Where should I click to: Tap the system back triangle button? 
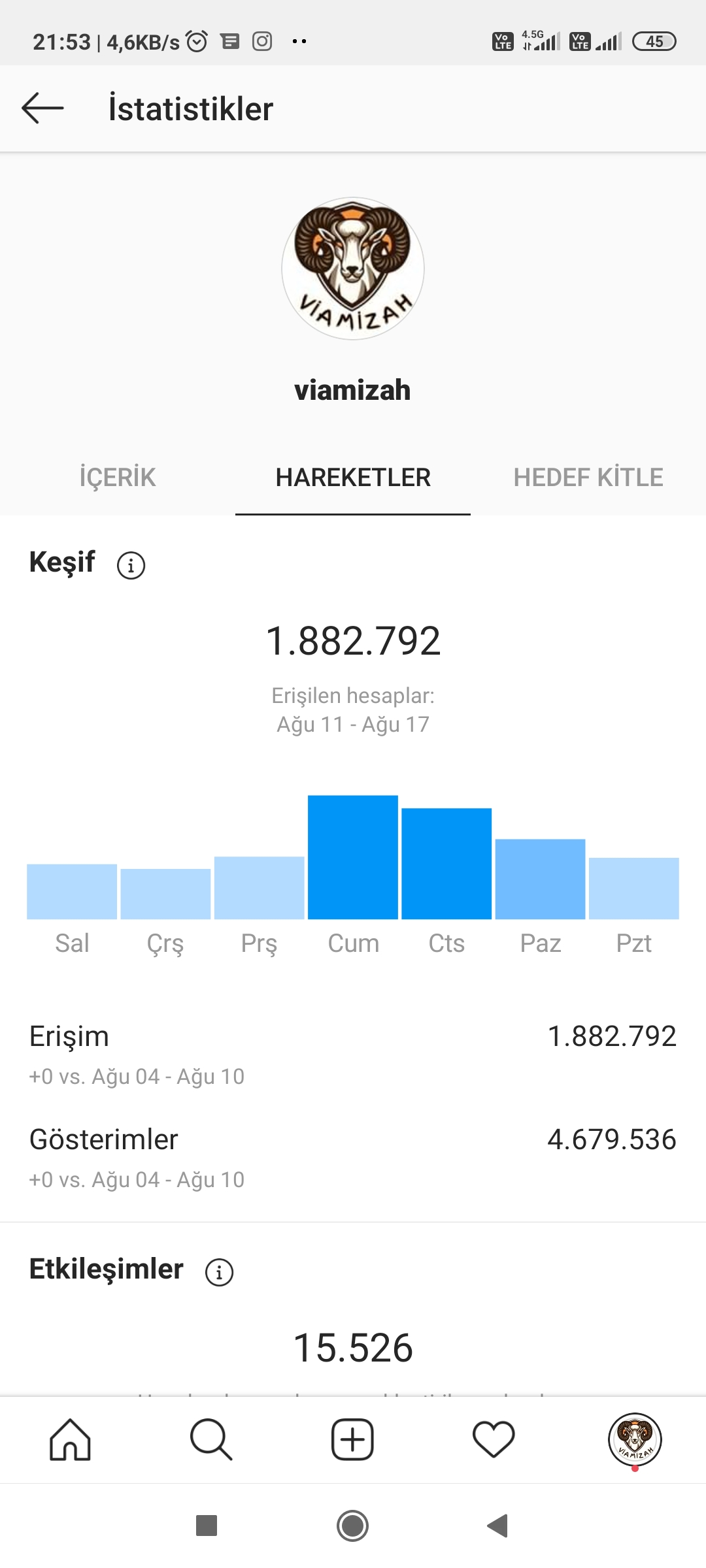coord(498,1526)
